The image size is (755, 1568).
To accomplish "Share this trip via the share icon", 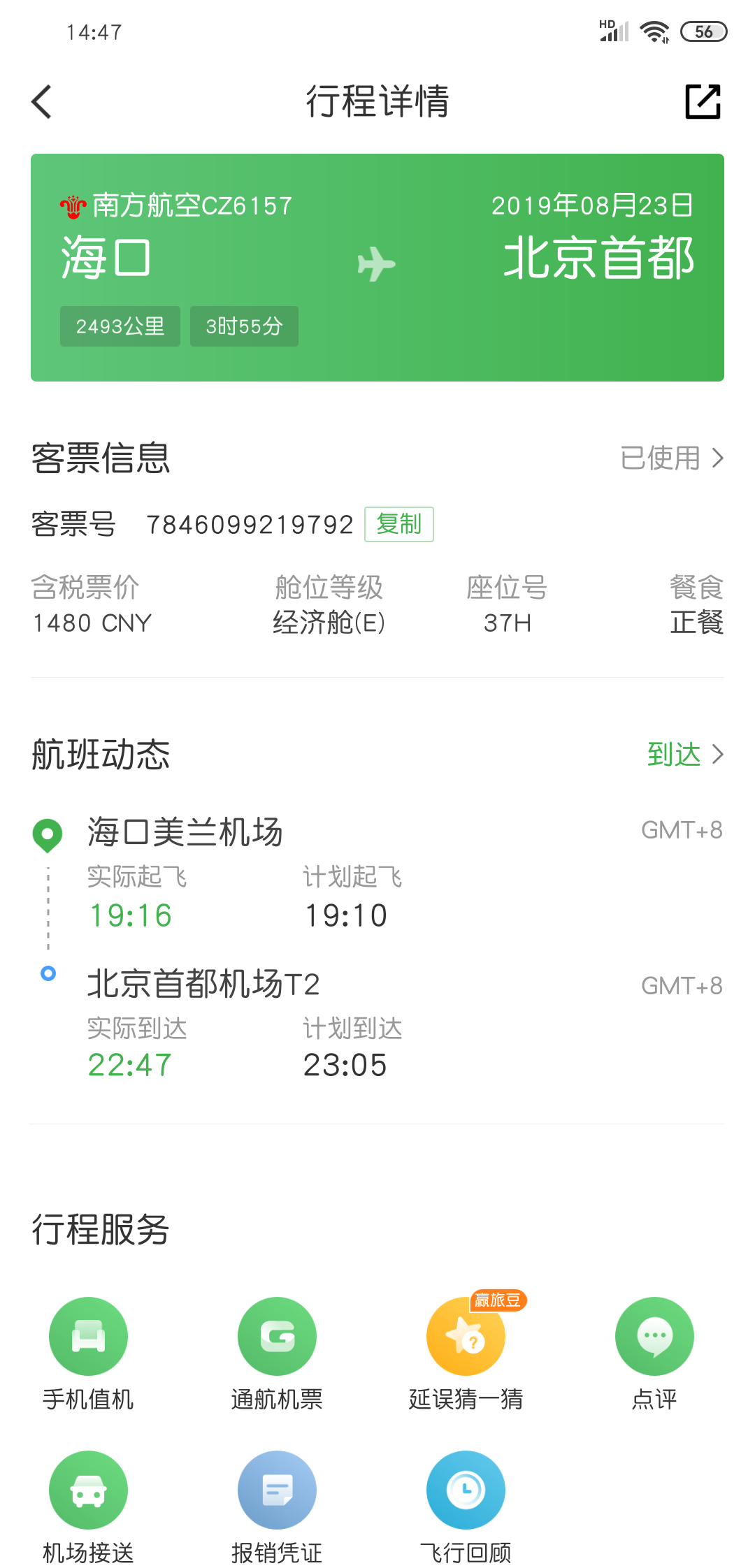I will click(703, 102).
